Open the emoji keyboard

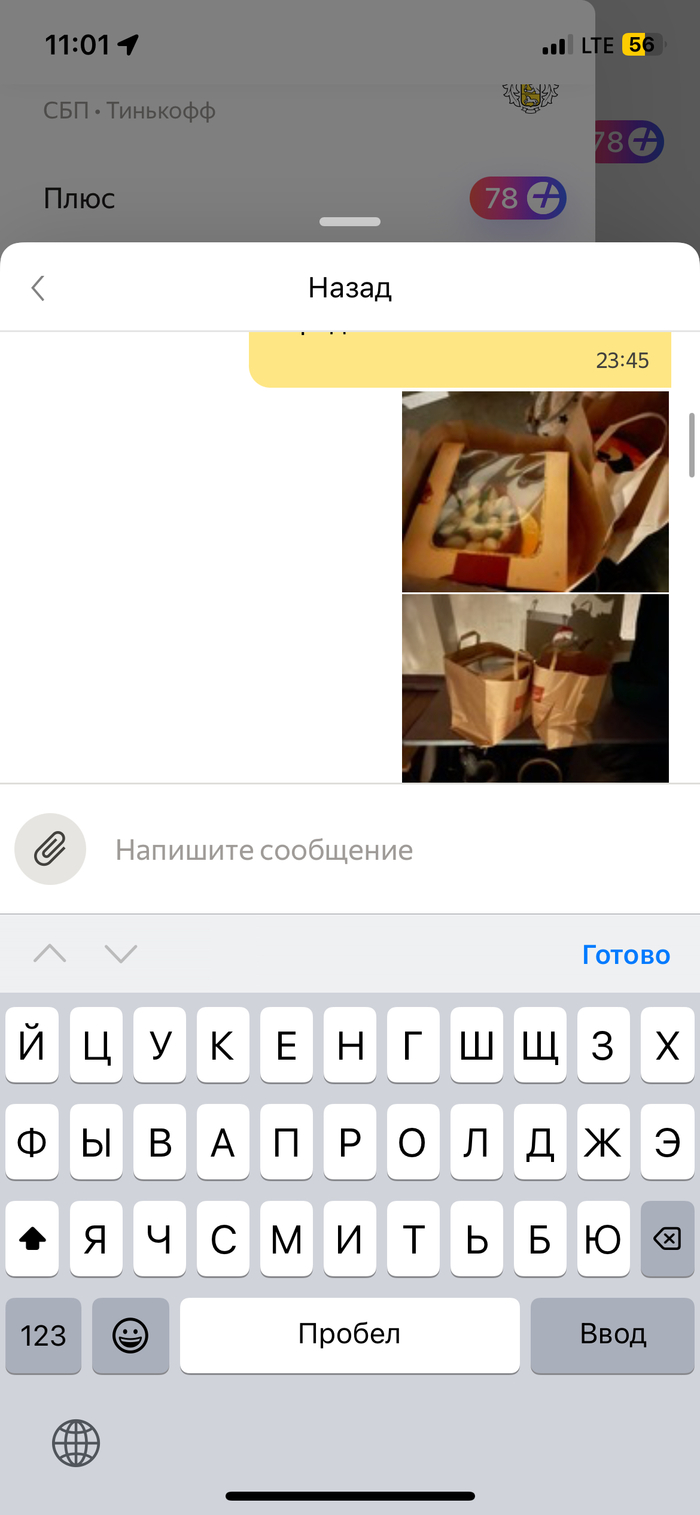pos(130,1335)
